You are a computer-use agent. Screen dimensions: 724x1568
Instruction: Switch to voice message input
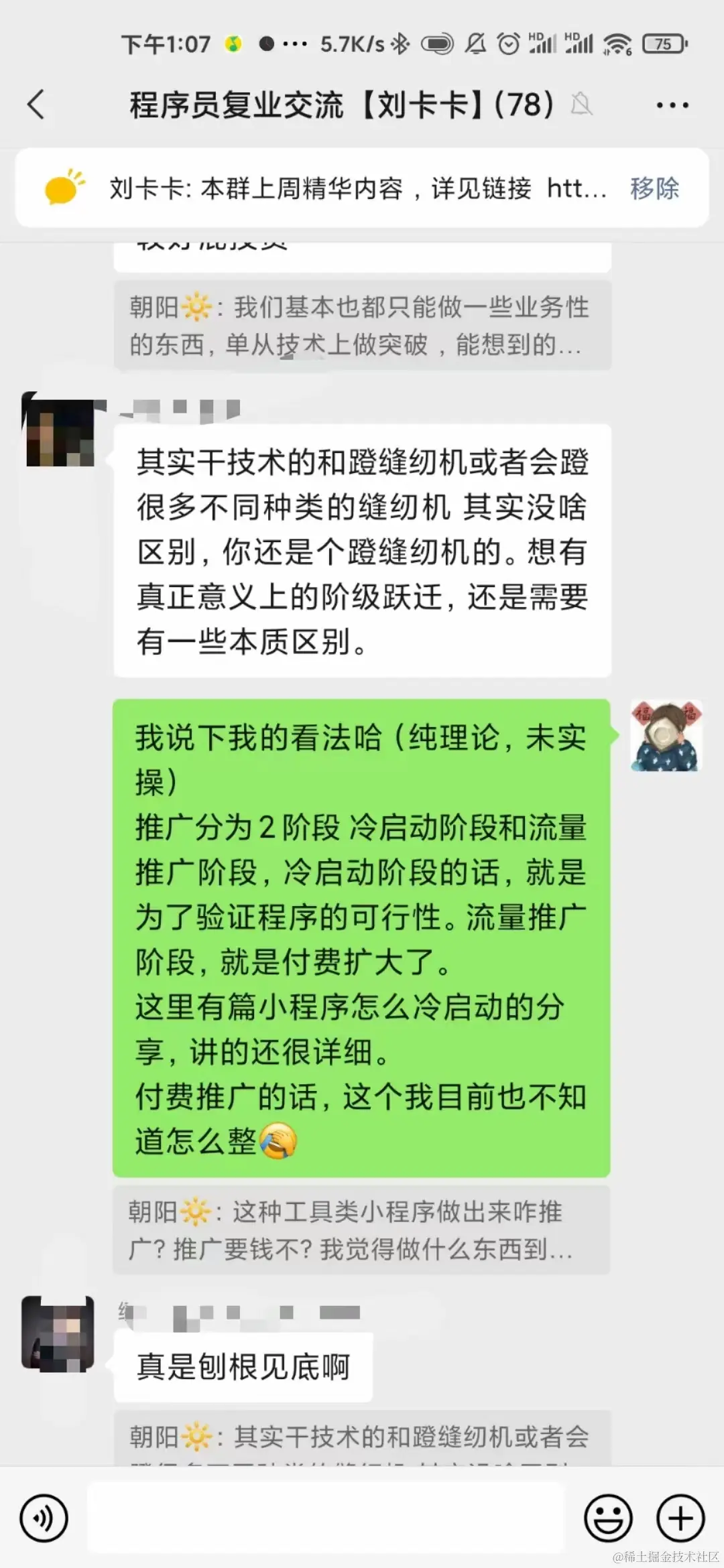tap(44, 1518)
